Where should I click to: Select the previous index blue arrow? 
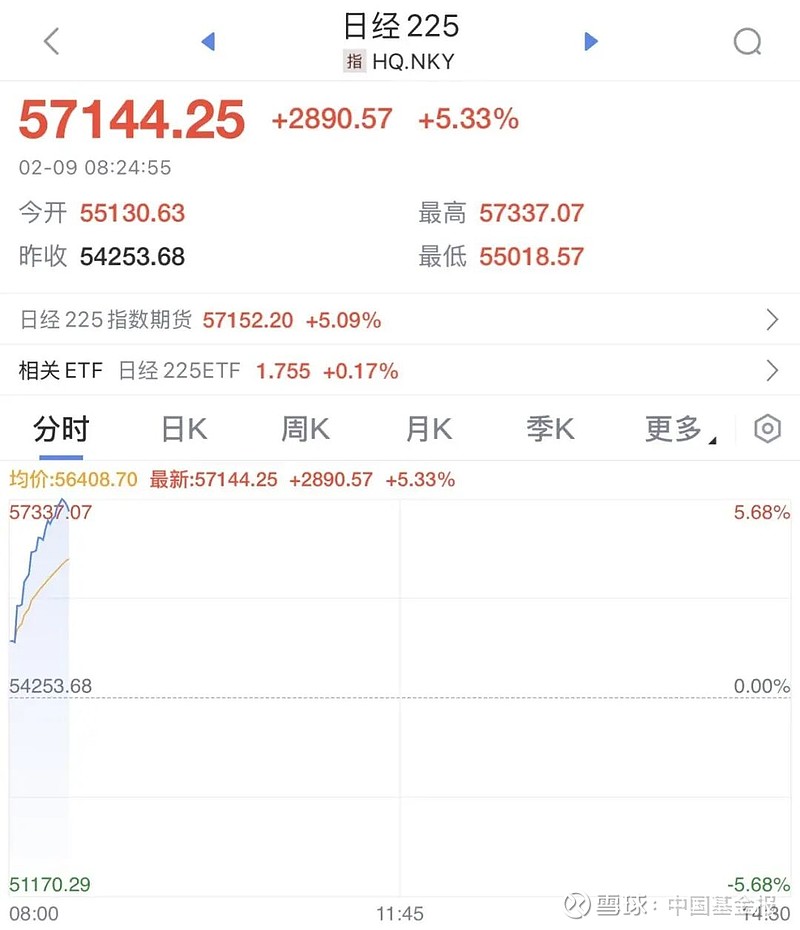[208, 41]
